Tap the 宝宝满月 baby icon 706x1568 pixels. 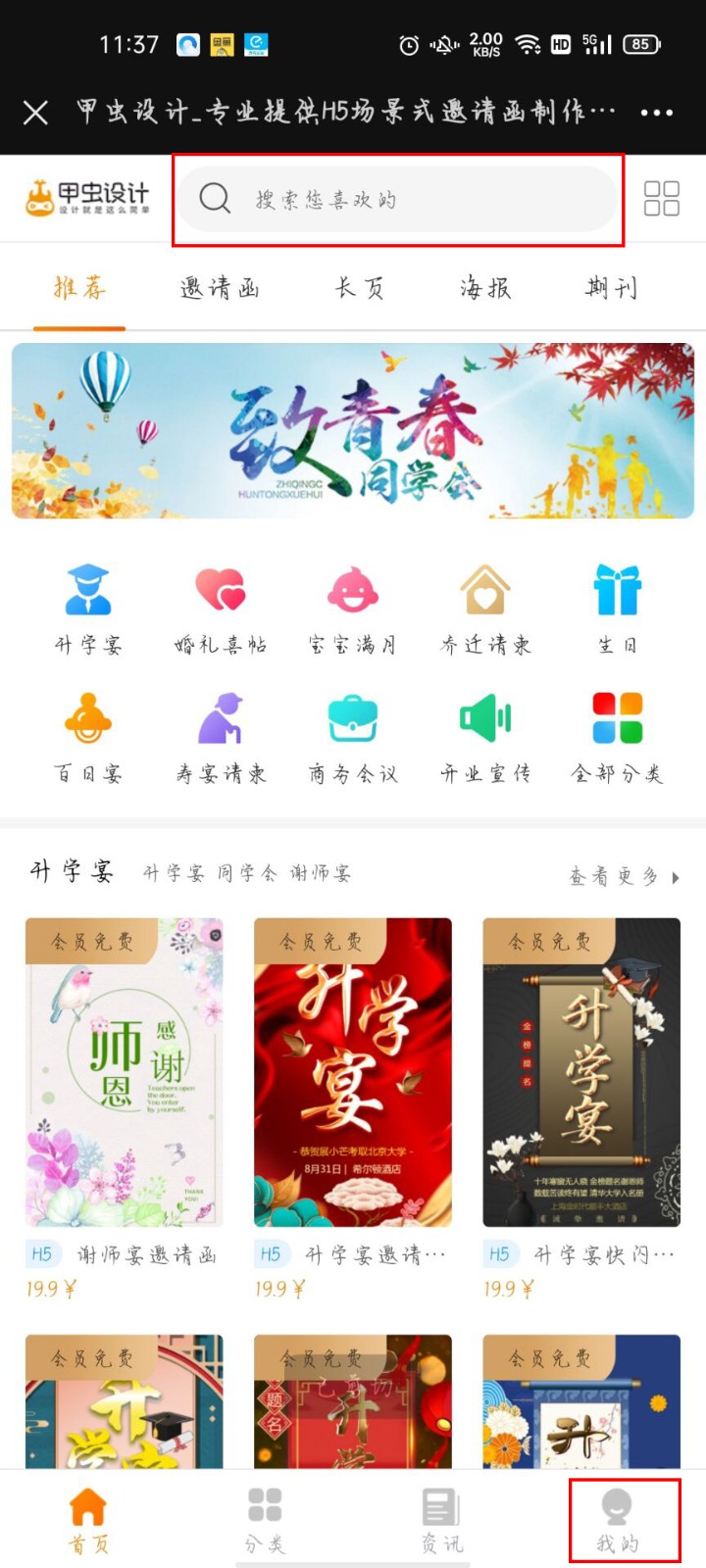coord(352,588)
